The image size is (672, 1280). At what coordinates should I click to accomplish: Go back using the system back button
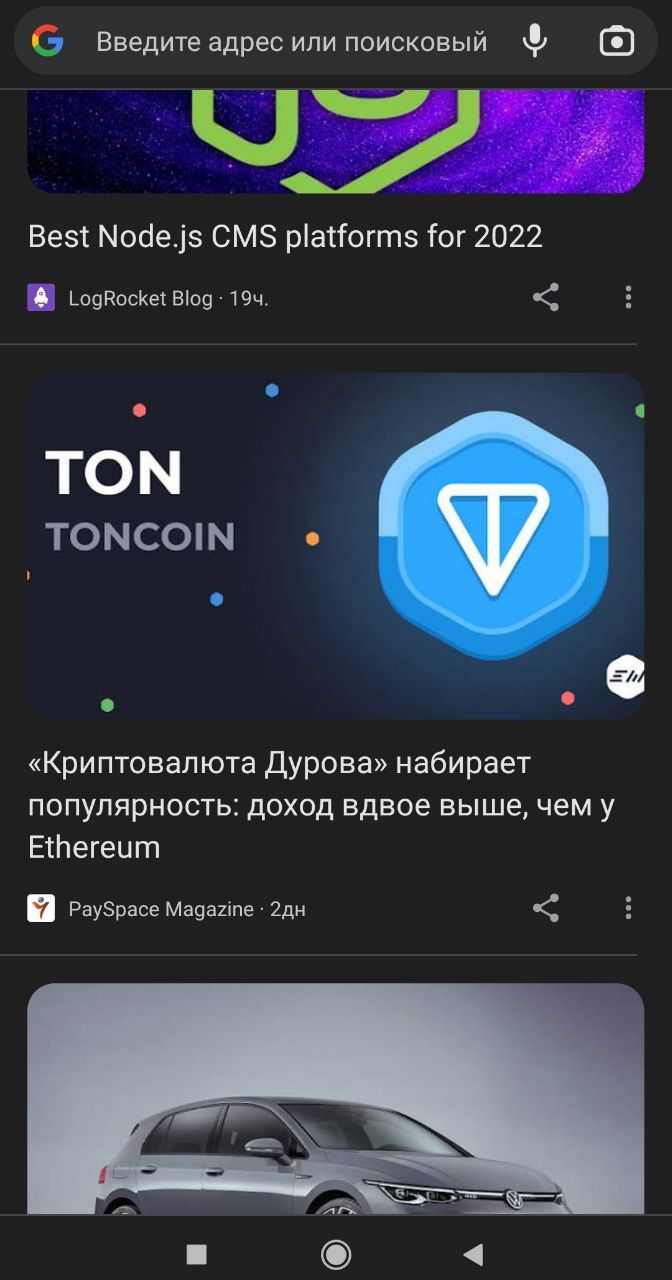point(474,1254)
